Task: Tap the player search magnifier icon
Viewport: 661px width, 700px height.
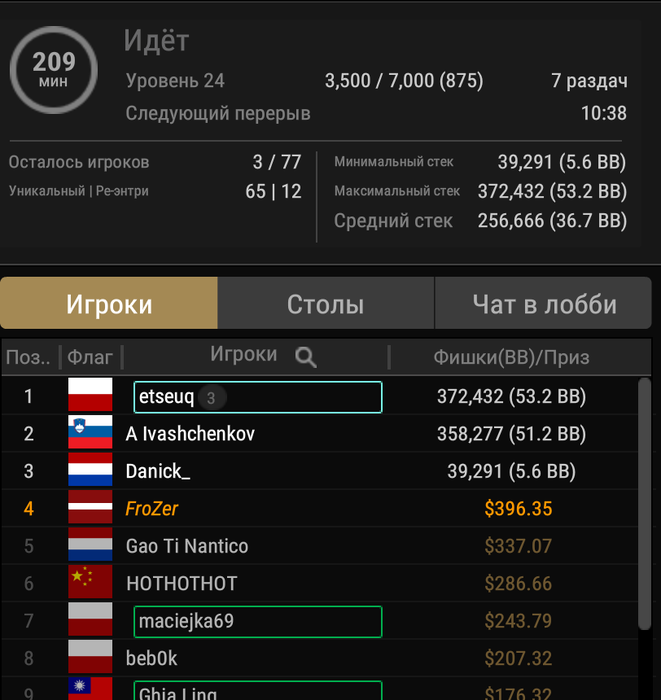Action: [x=306, y=356]
